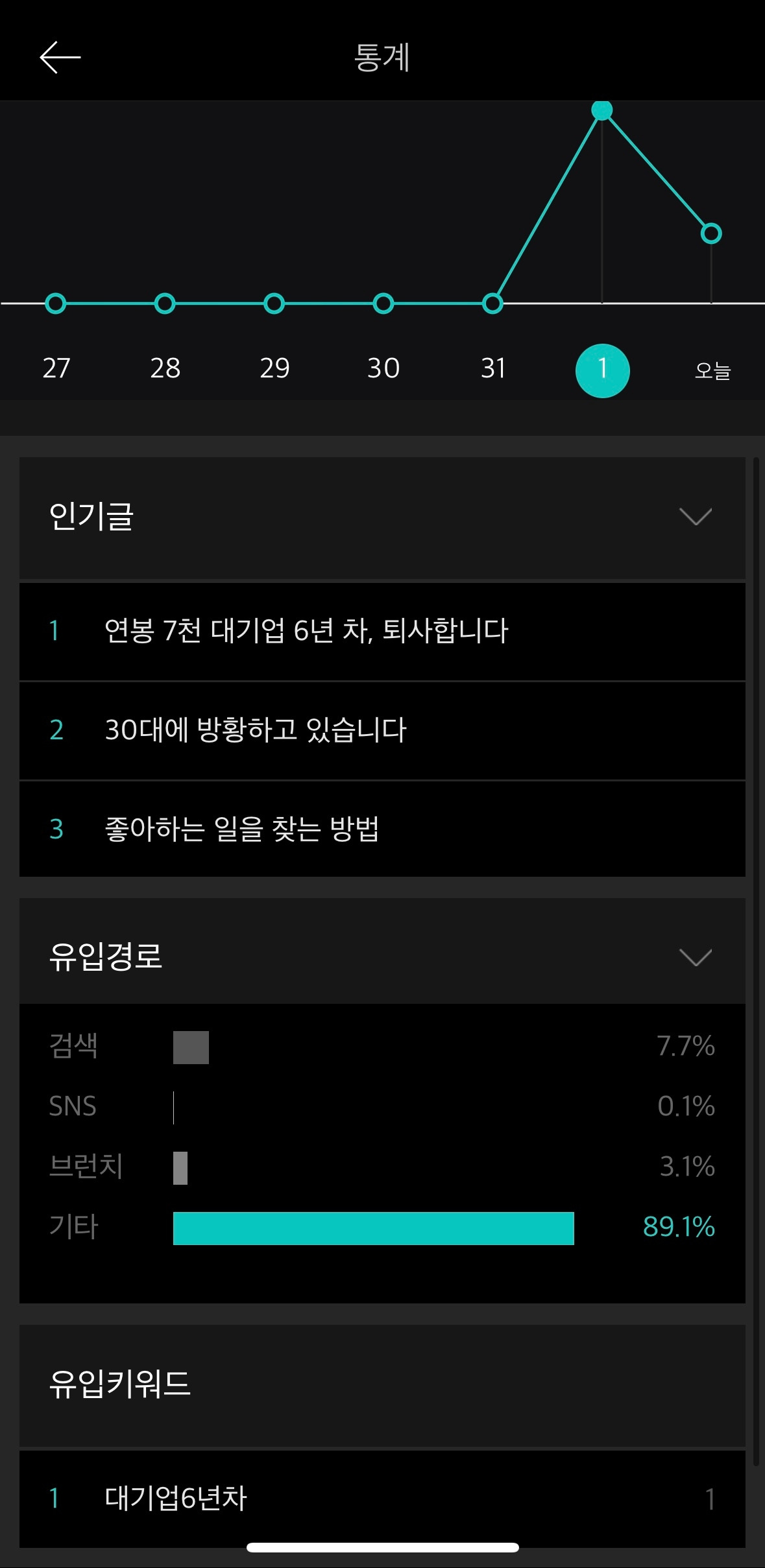Image resolution: width=765 pixels, height=1568 pixels.
Task: Select the highlighted date 1
Action: tap(602, 370)
